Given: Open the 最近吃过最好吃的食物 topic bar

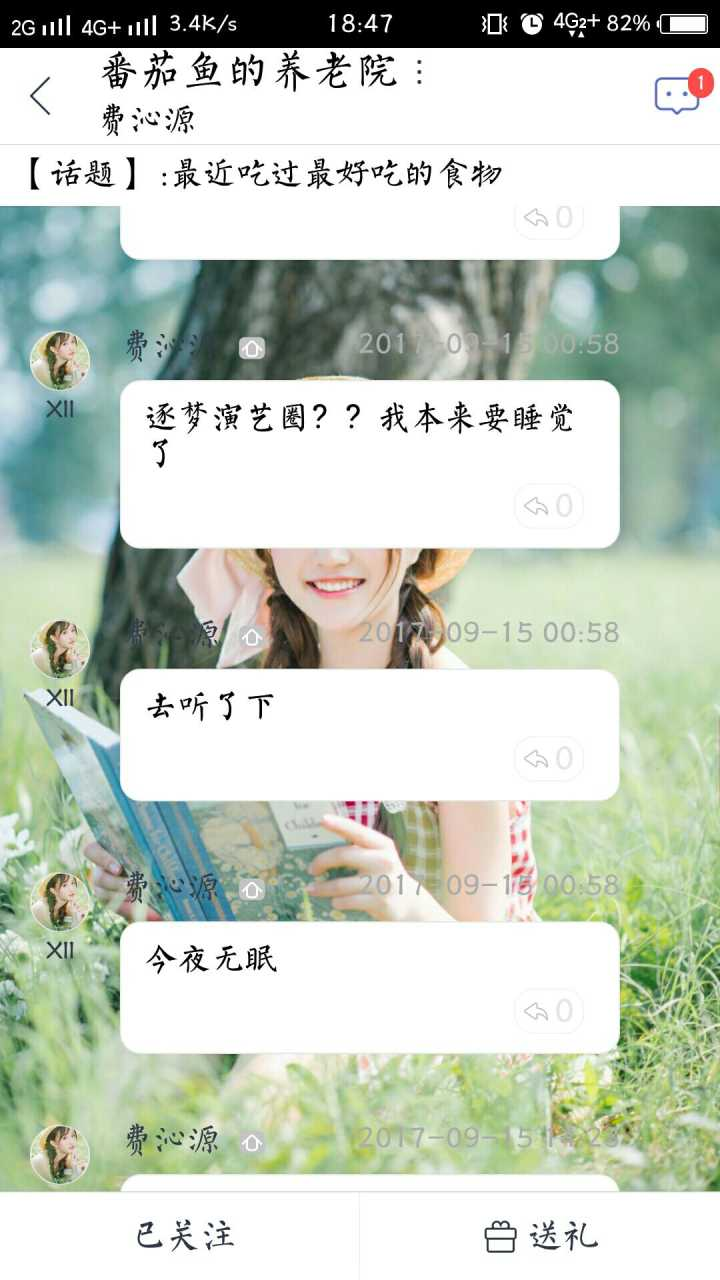Looking at the screenshot, I should point(360,175).
